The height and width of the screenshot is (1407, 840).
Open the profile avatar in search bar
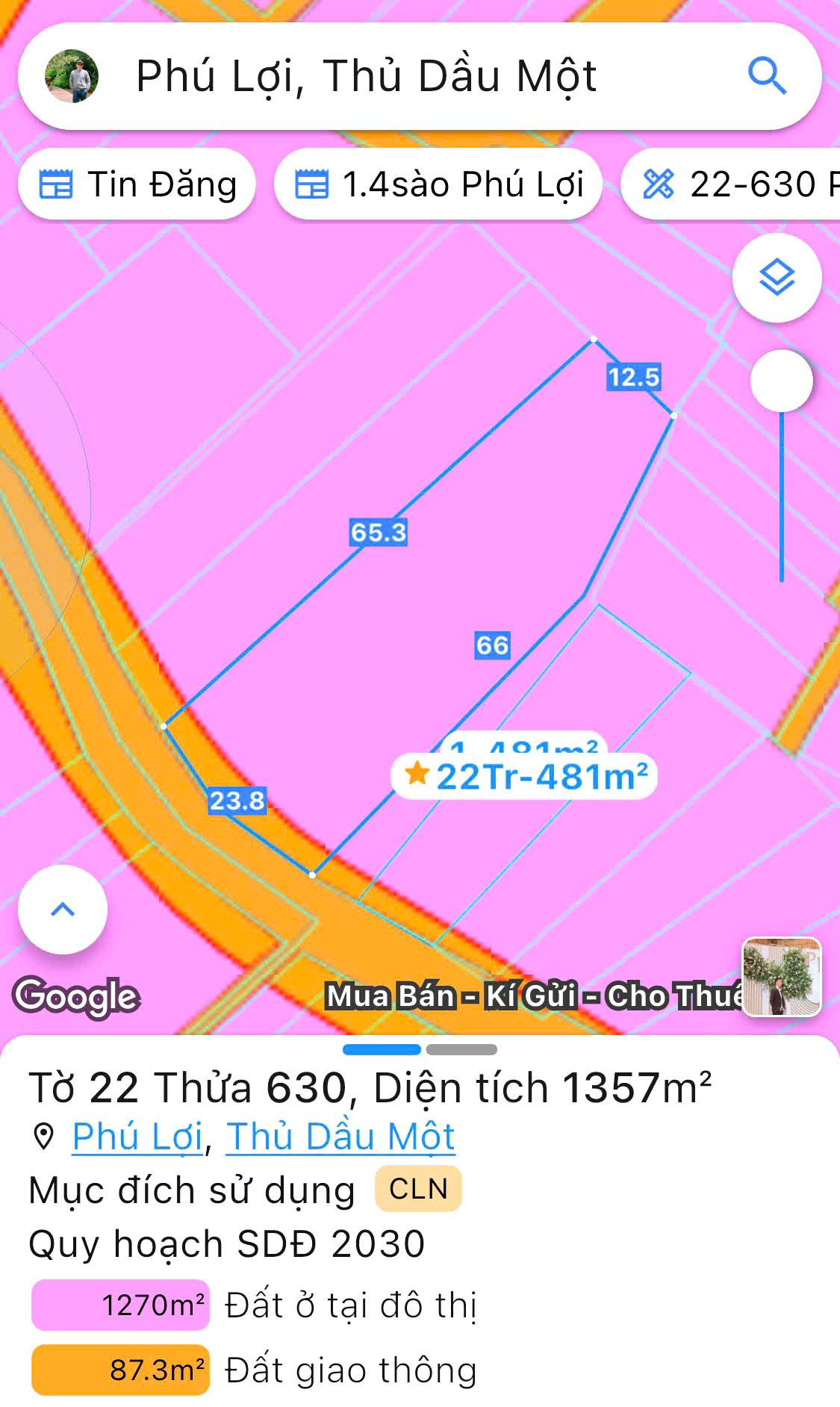[x=72, y=76]
